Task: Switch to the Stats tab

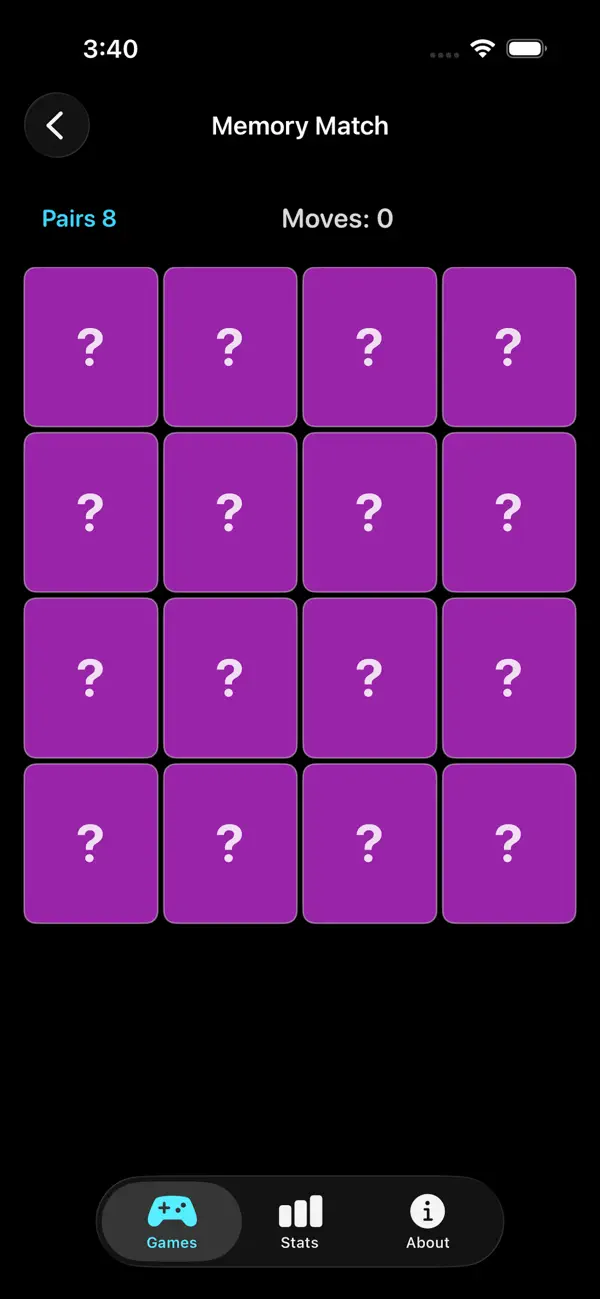Action: pyautogui.click(x=300, y=1222)
